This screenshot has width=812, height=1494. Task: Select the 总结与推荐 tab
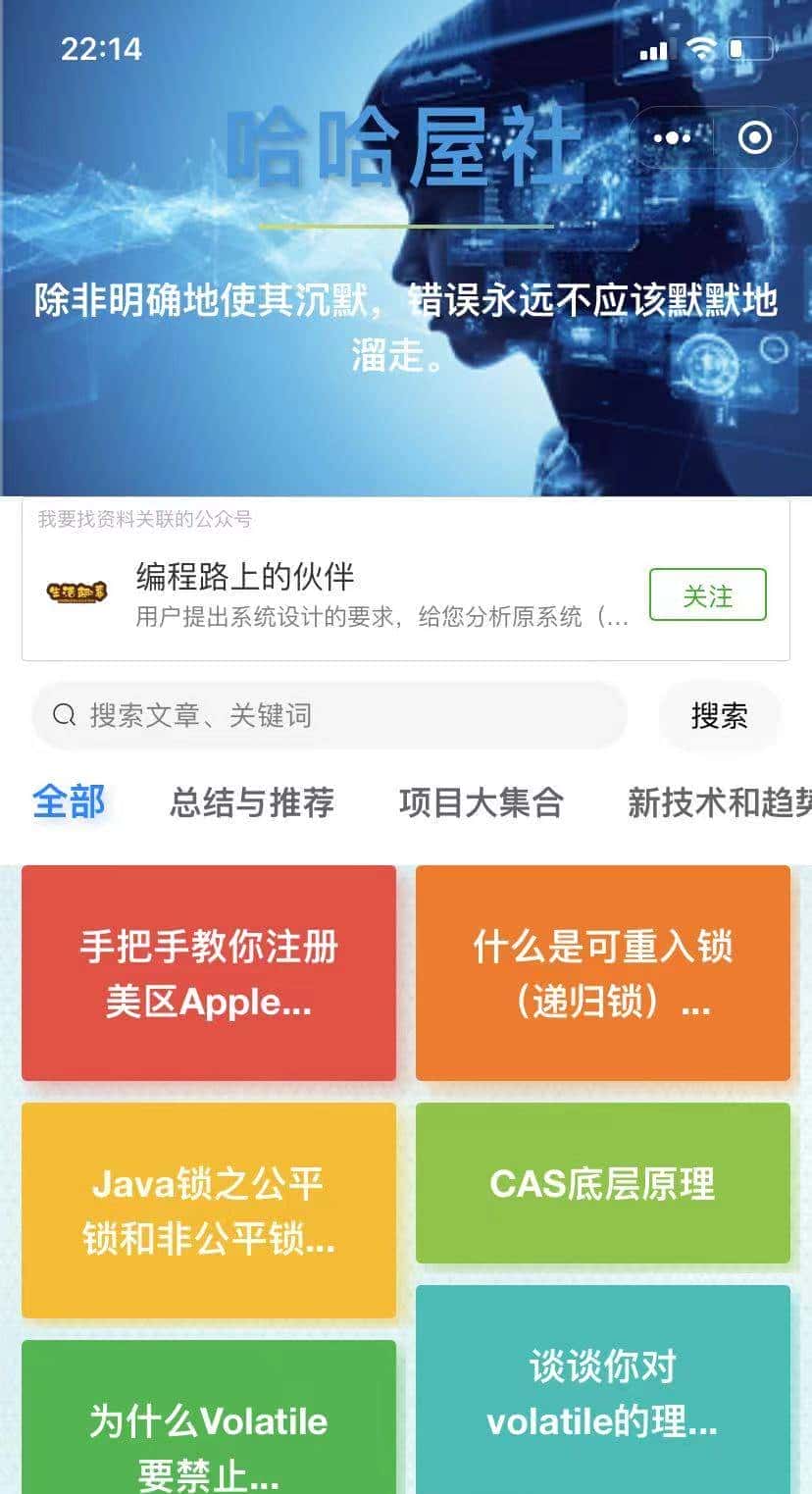tap(252, 802)
